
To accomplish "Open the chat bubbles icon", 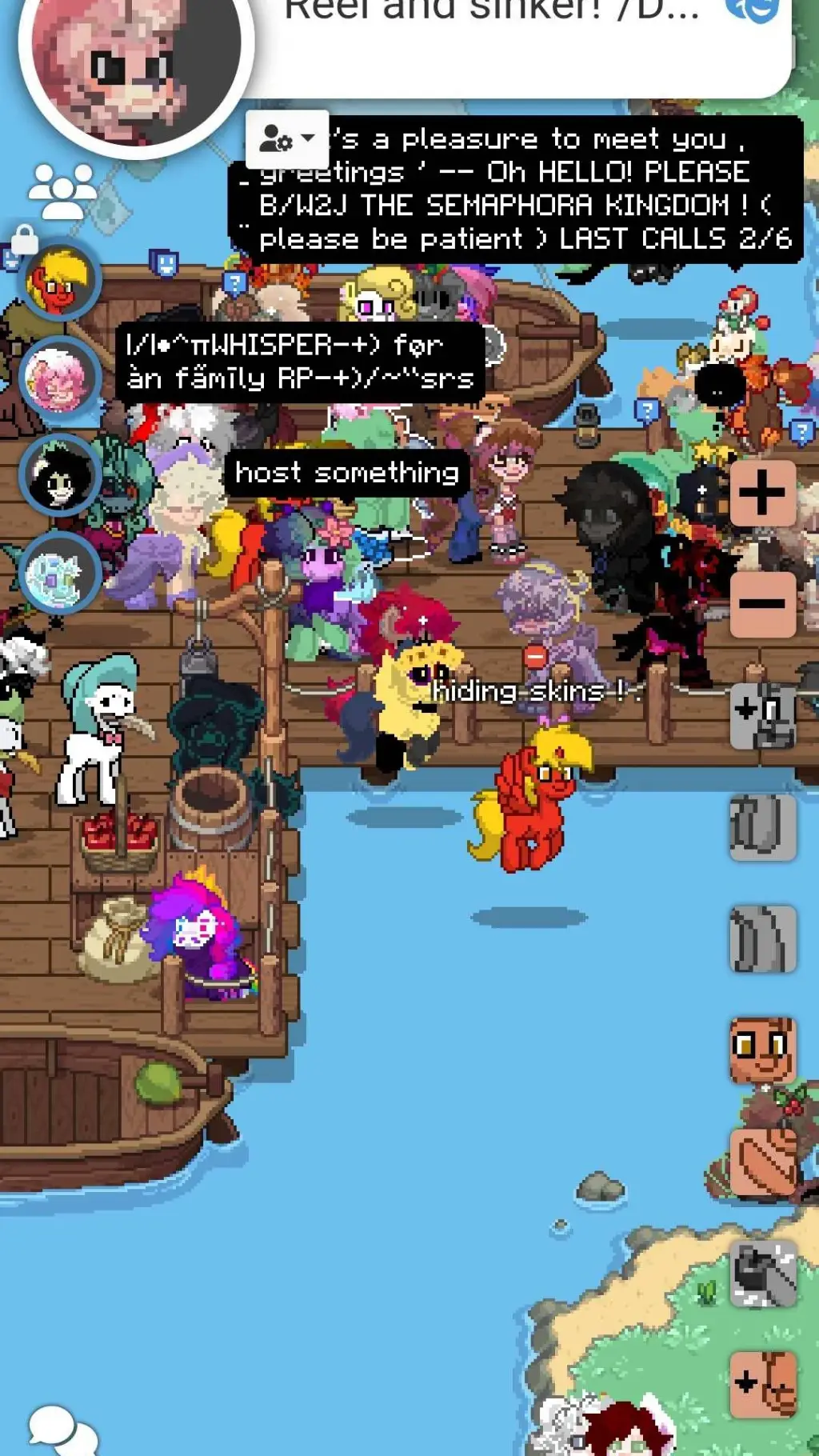I will click(x=62, y=1432).
